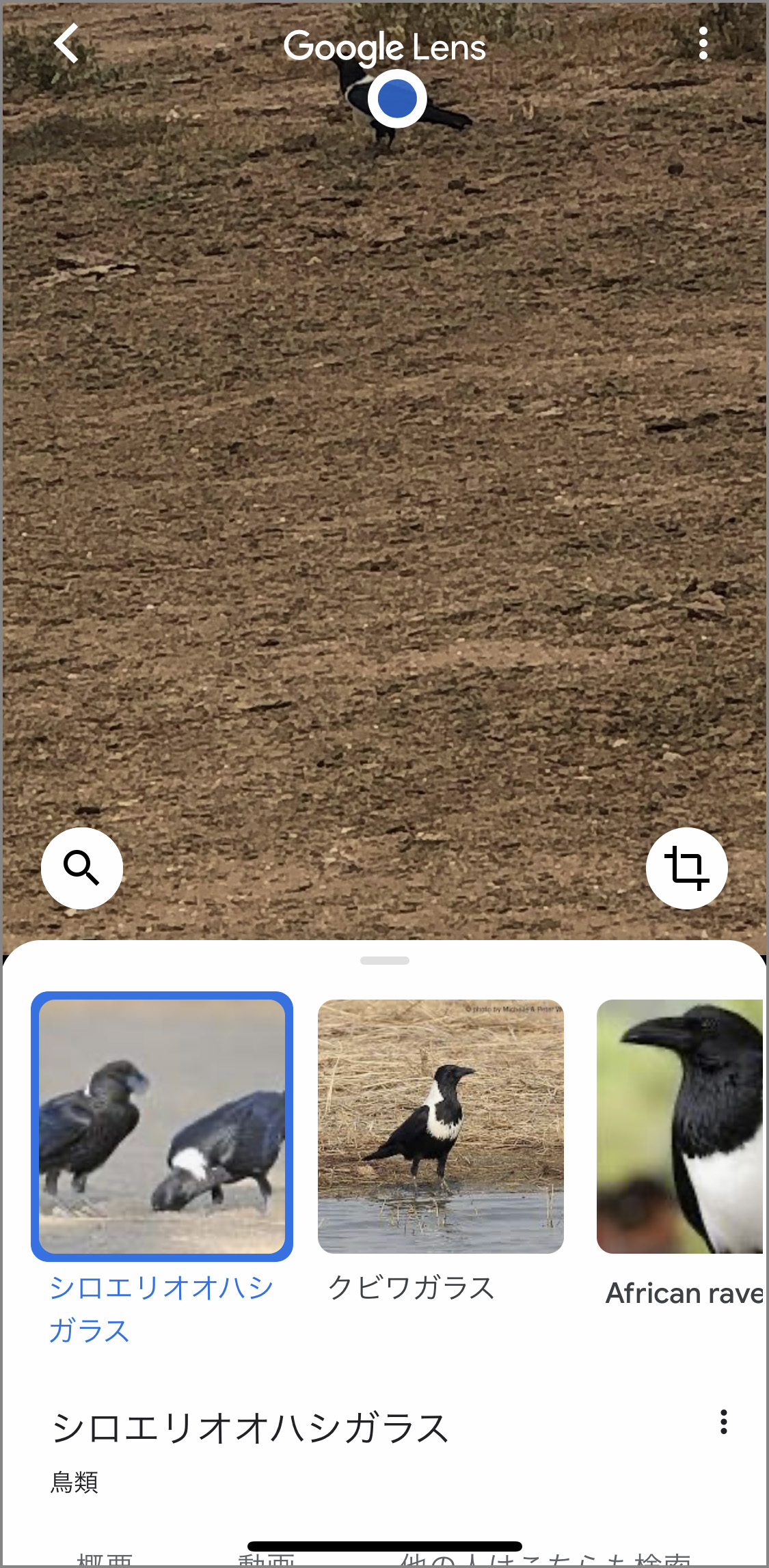Image resolution: width=769 pixels, height=1568 pixels.
Task: Select the シロエリオオハシガラス result card
Action: click(162, 1126)
